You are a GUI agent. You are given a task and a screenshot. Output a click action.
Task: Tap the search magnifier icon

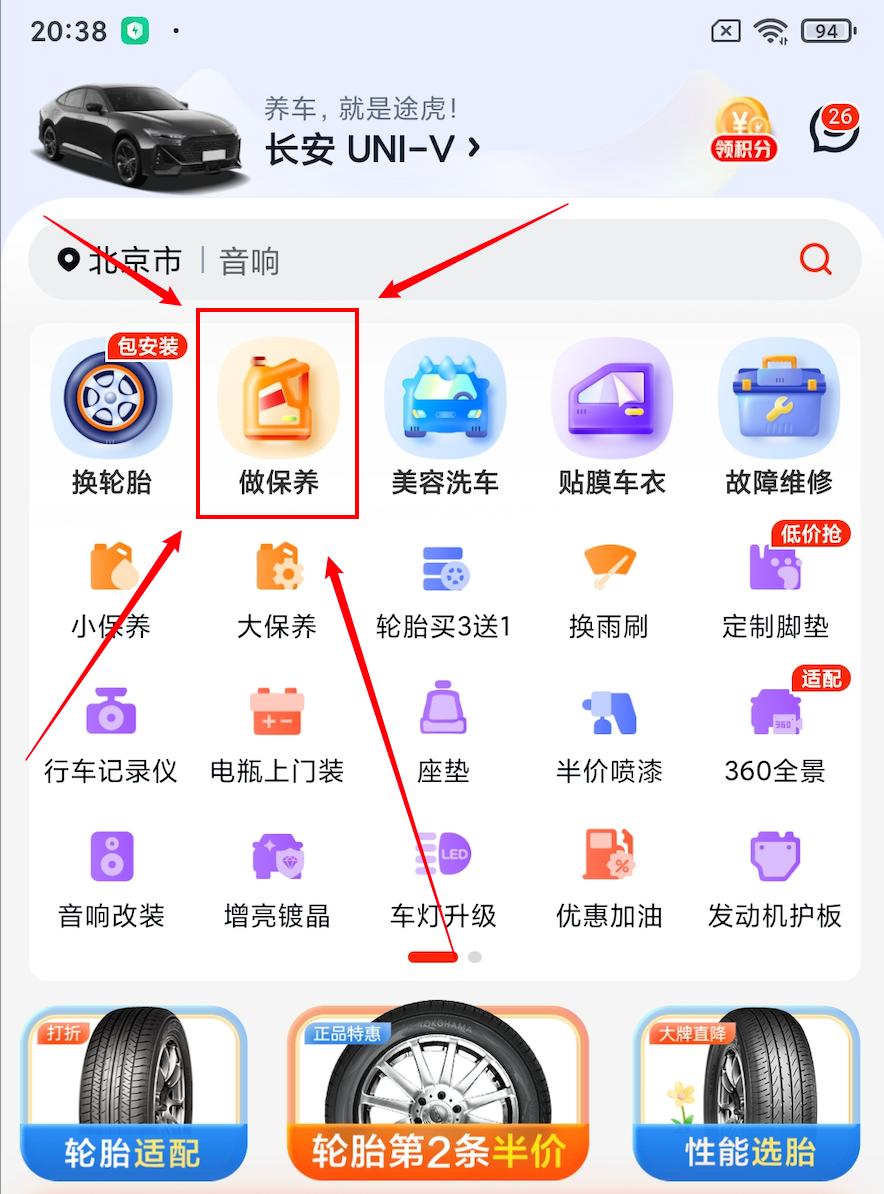click(x=815, y=260)
